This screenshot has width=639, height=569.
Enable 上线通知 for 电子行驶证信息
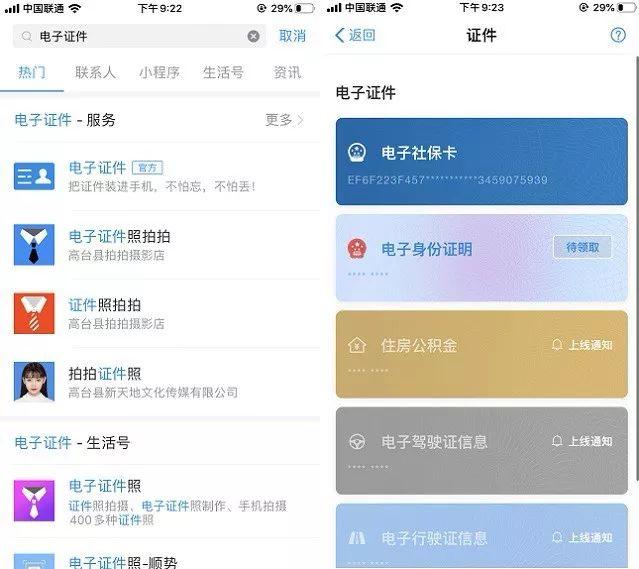[582, 538]
